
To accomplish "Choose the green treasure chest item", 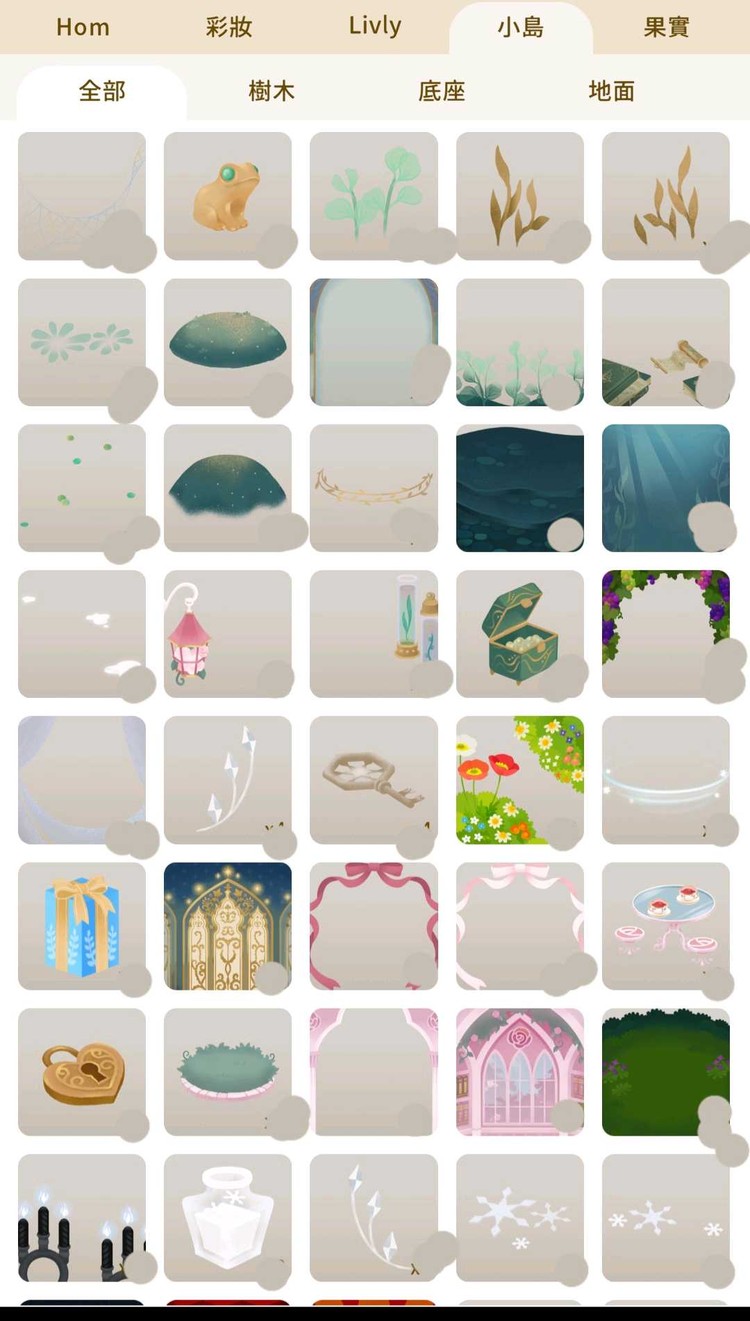I will 520,633.
